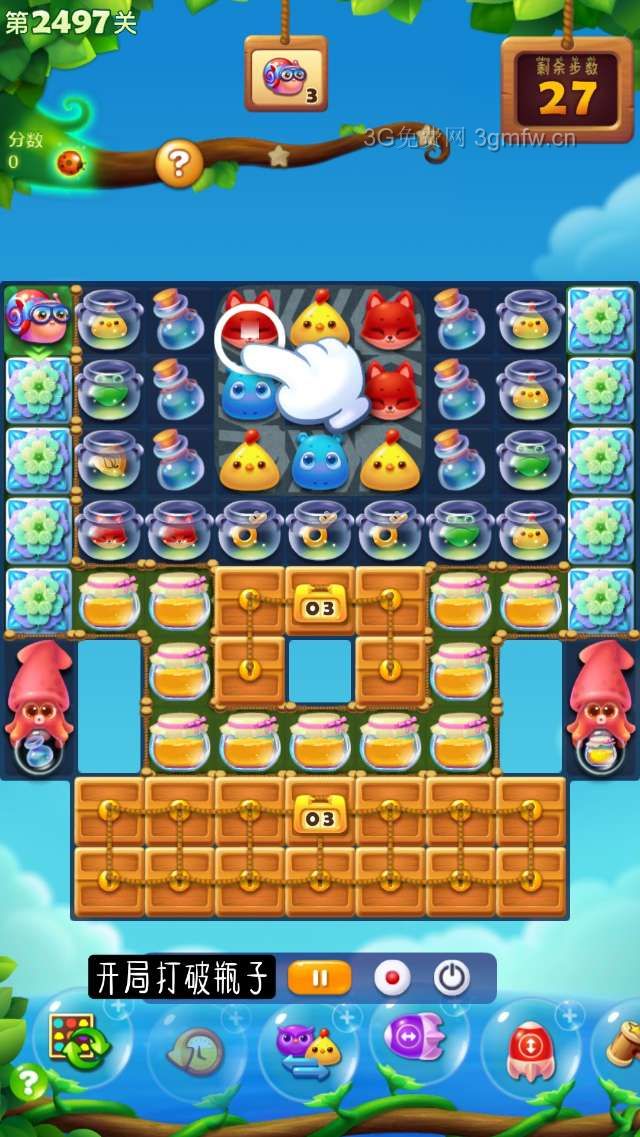Open the green help question mark
640x1137 pixels.
click(29, 1081)
